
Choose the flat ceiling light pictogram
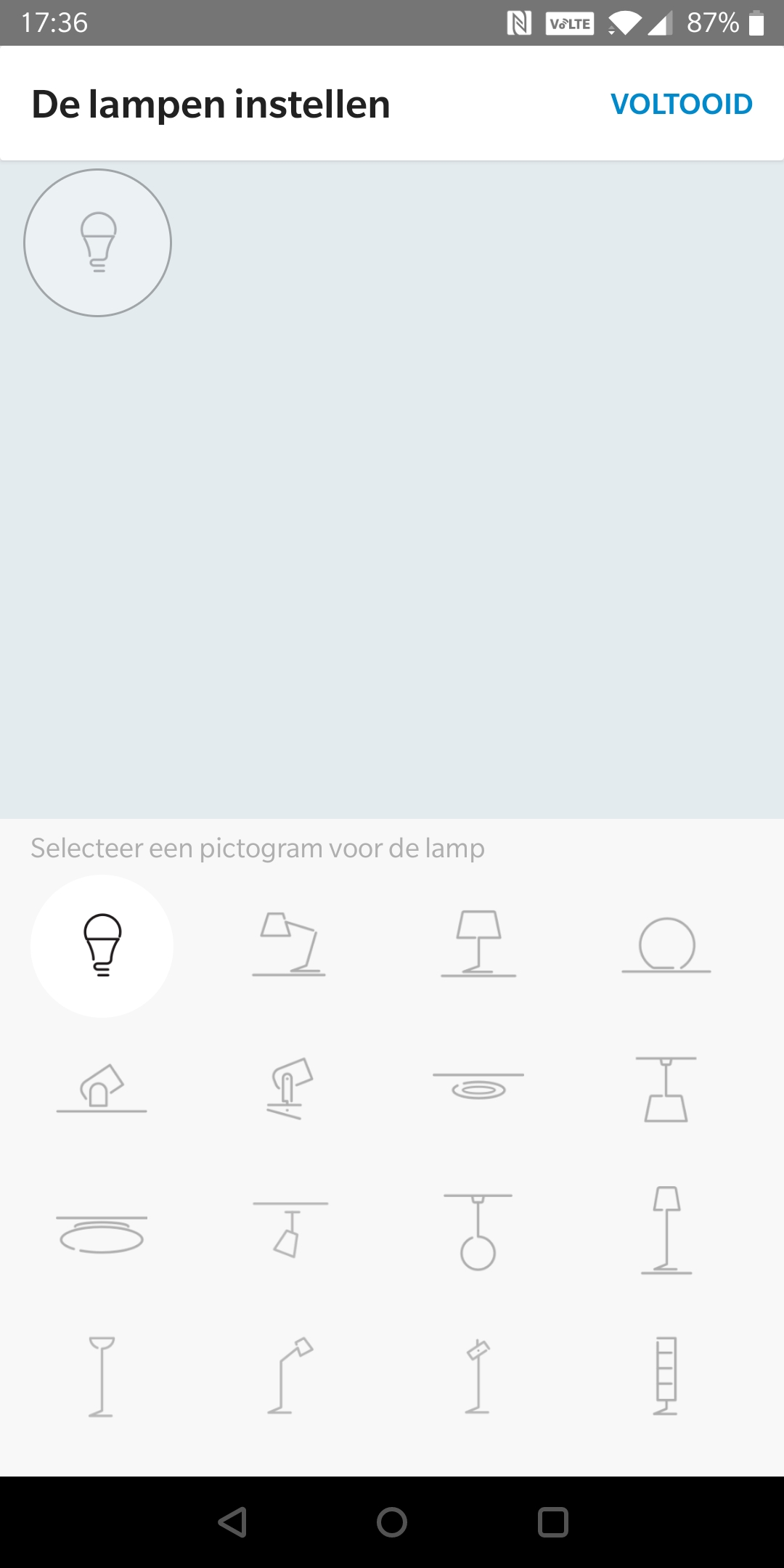pos(102,1234)
